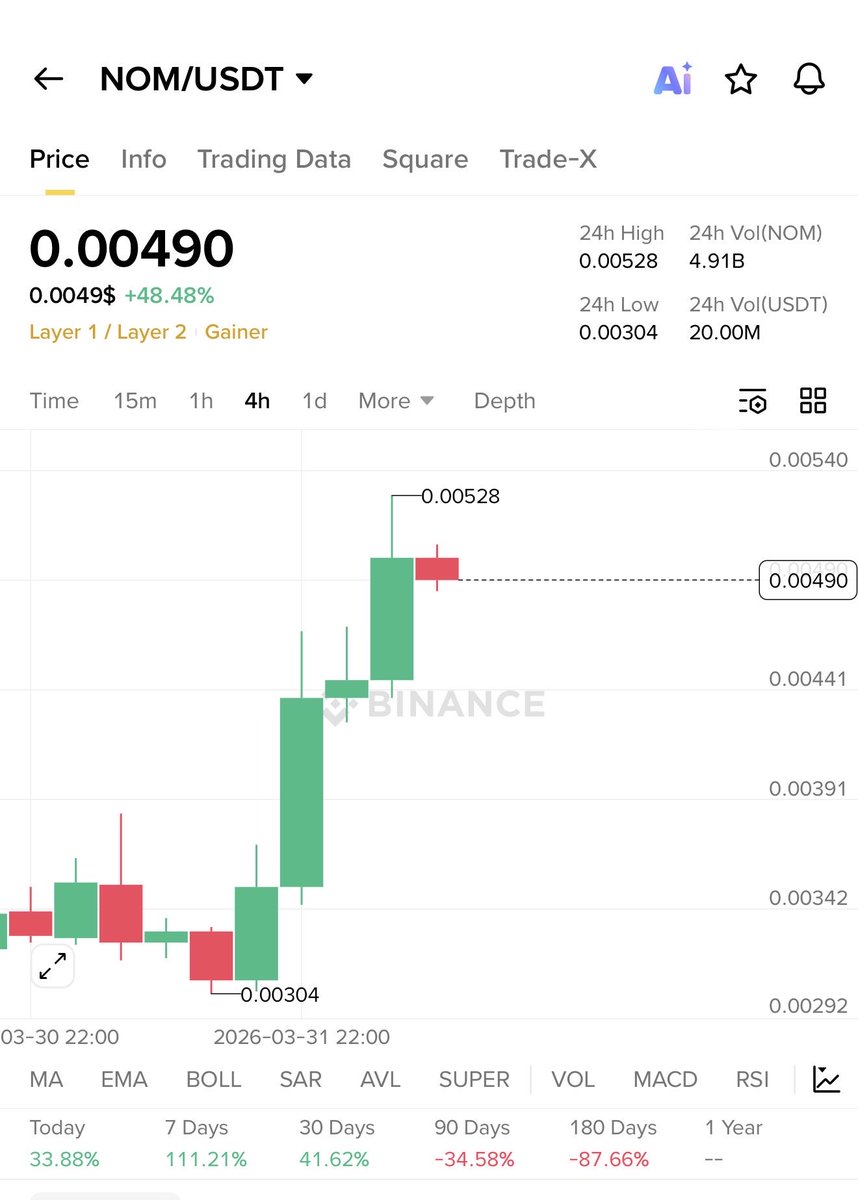Enable the BOLL indicator

(x=213, y=1080)
